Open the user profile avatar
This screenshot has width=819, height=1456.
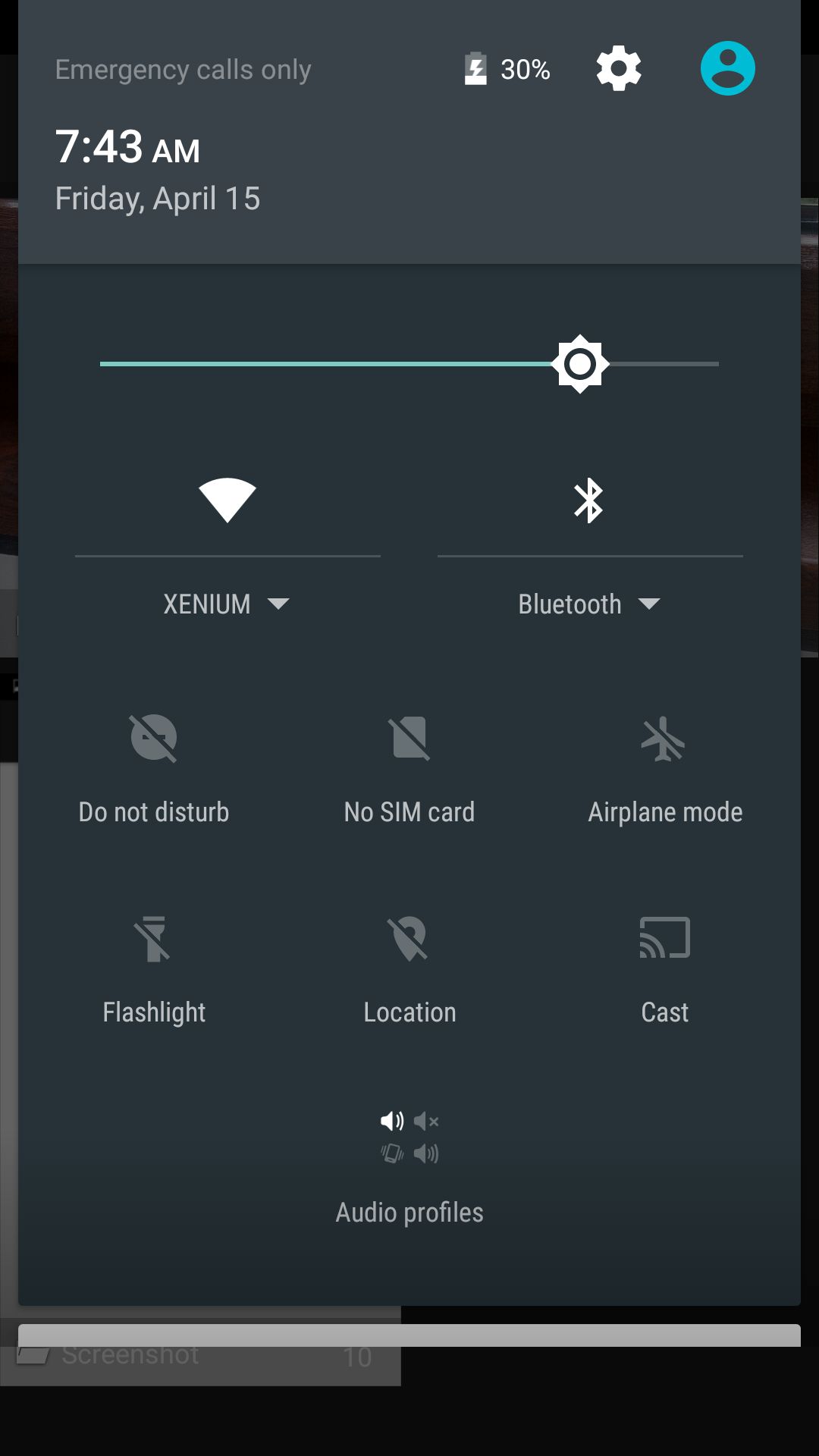coord(727,69)
